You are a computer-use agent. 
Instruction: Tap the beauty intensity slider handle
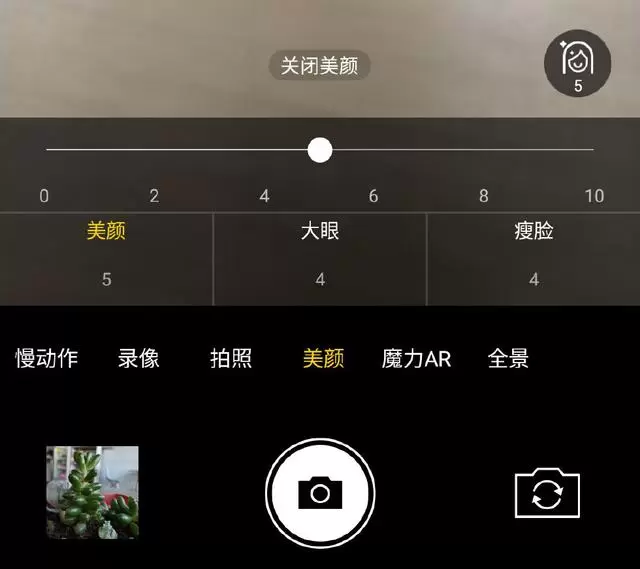[x=320, y=150]
